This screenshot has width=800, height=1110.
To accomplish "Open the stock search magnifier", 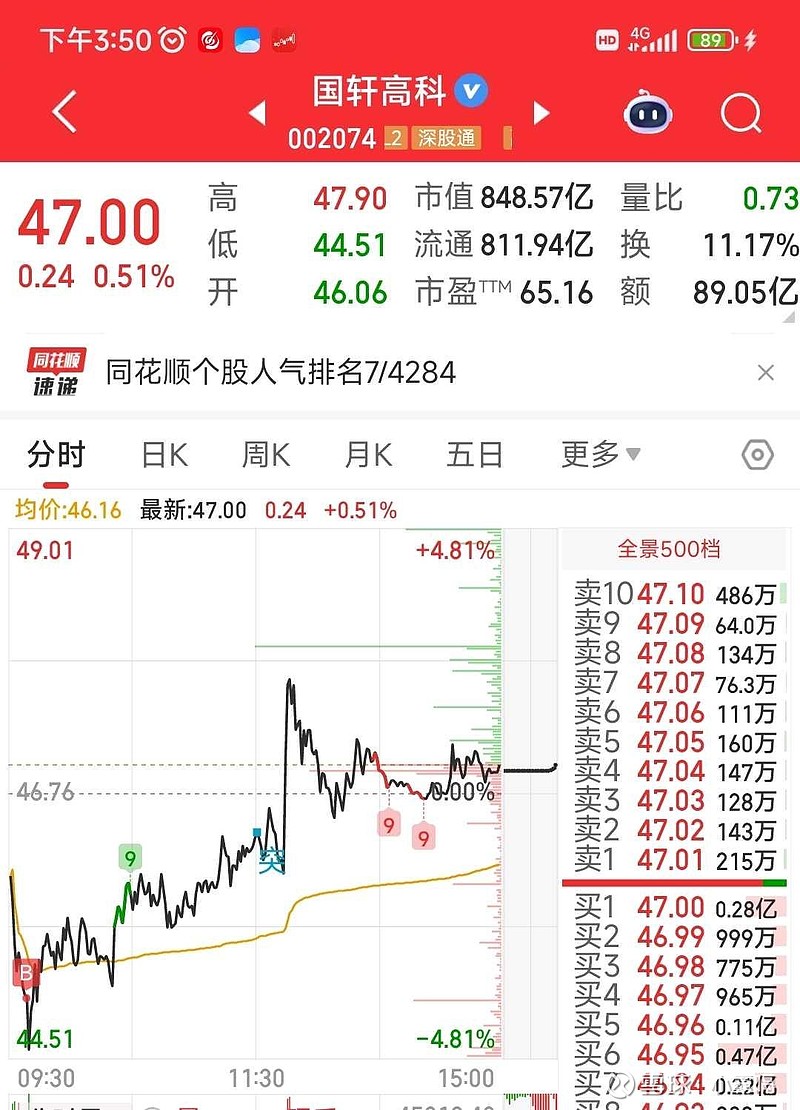I will tap(741, 114).
